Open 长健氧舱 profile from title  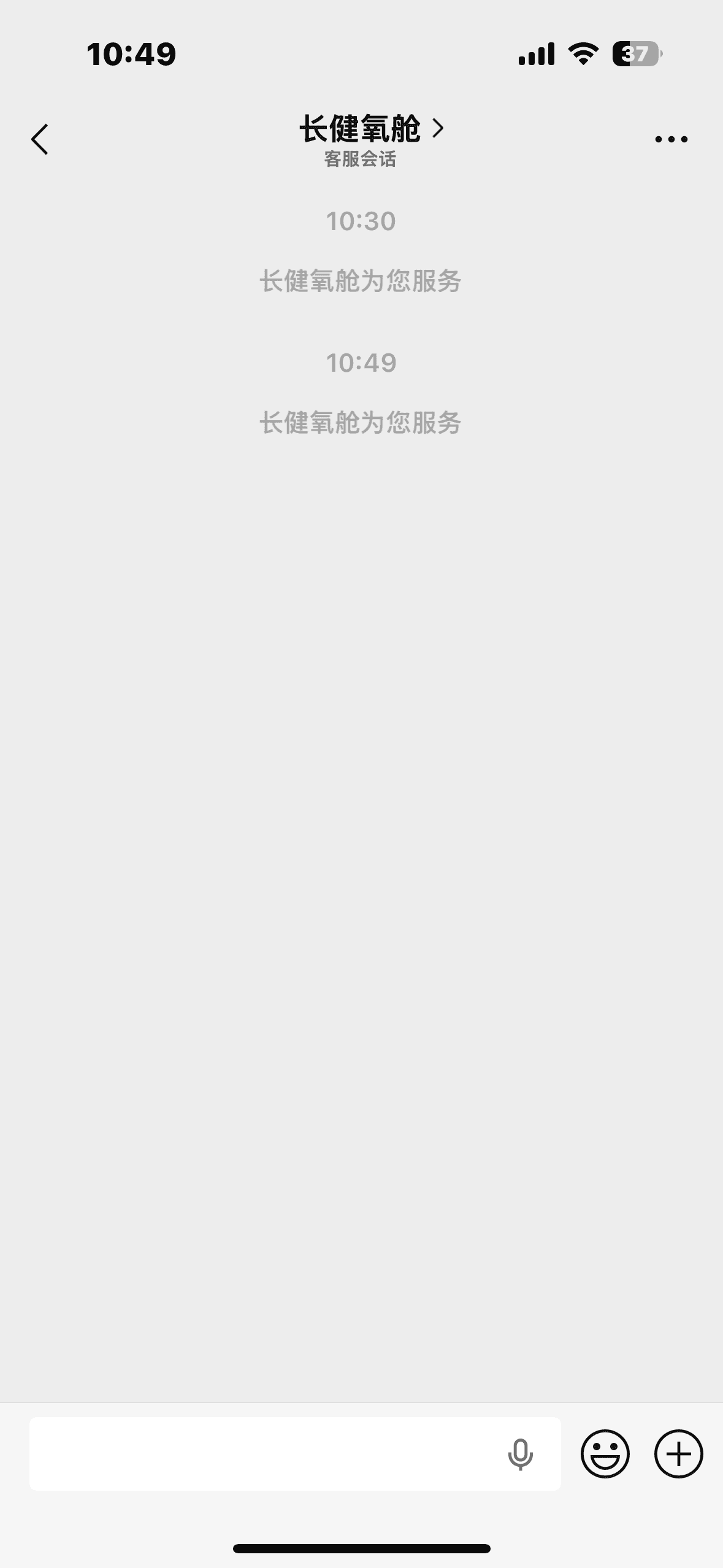click(370, 129)
